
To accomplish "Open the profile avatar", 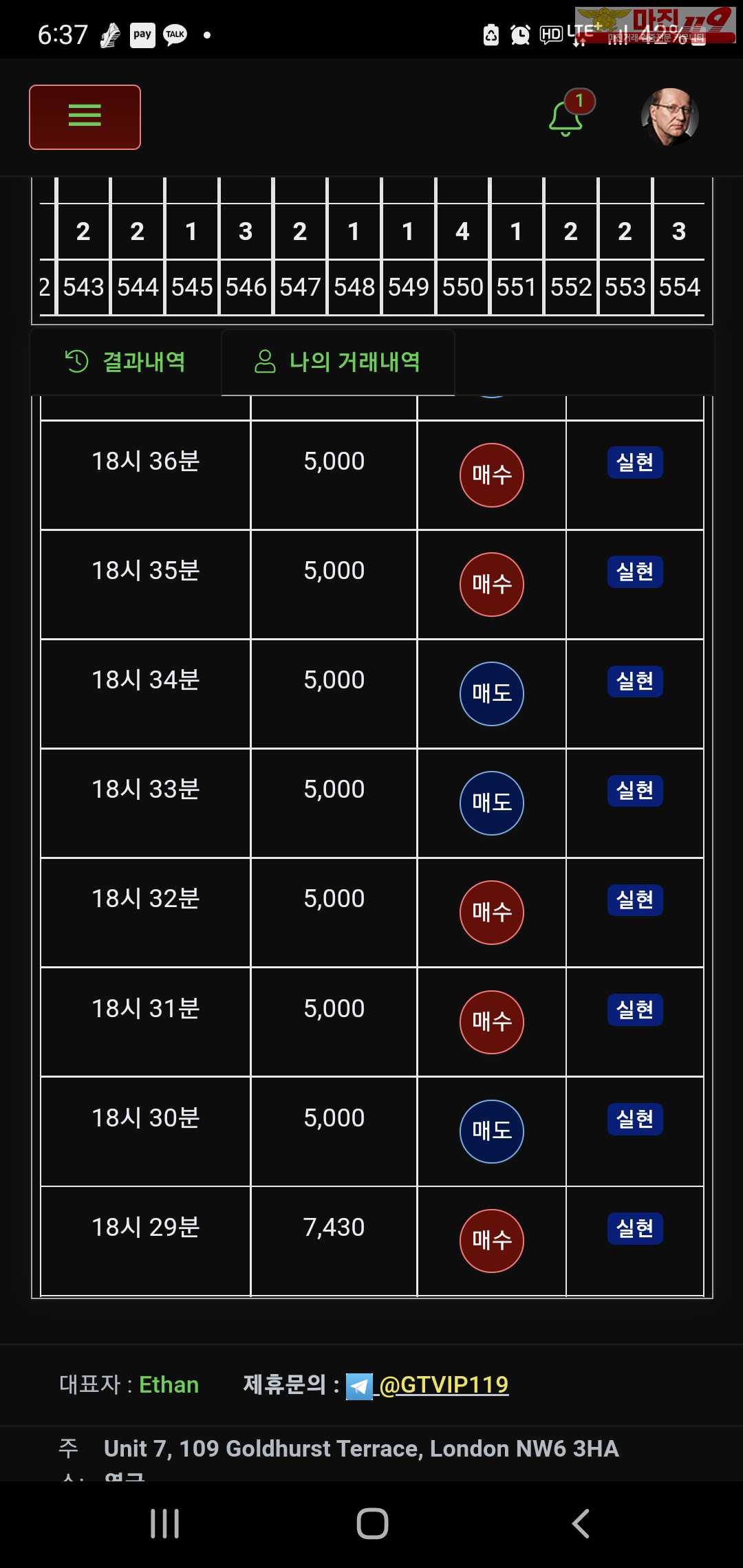I will (x=669, y=117).
